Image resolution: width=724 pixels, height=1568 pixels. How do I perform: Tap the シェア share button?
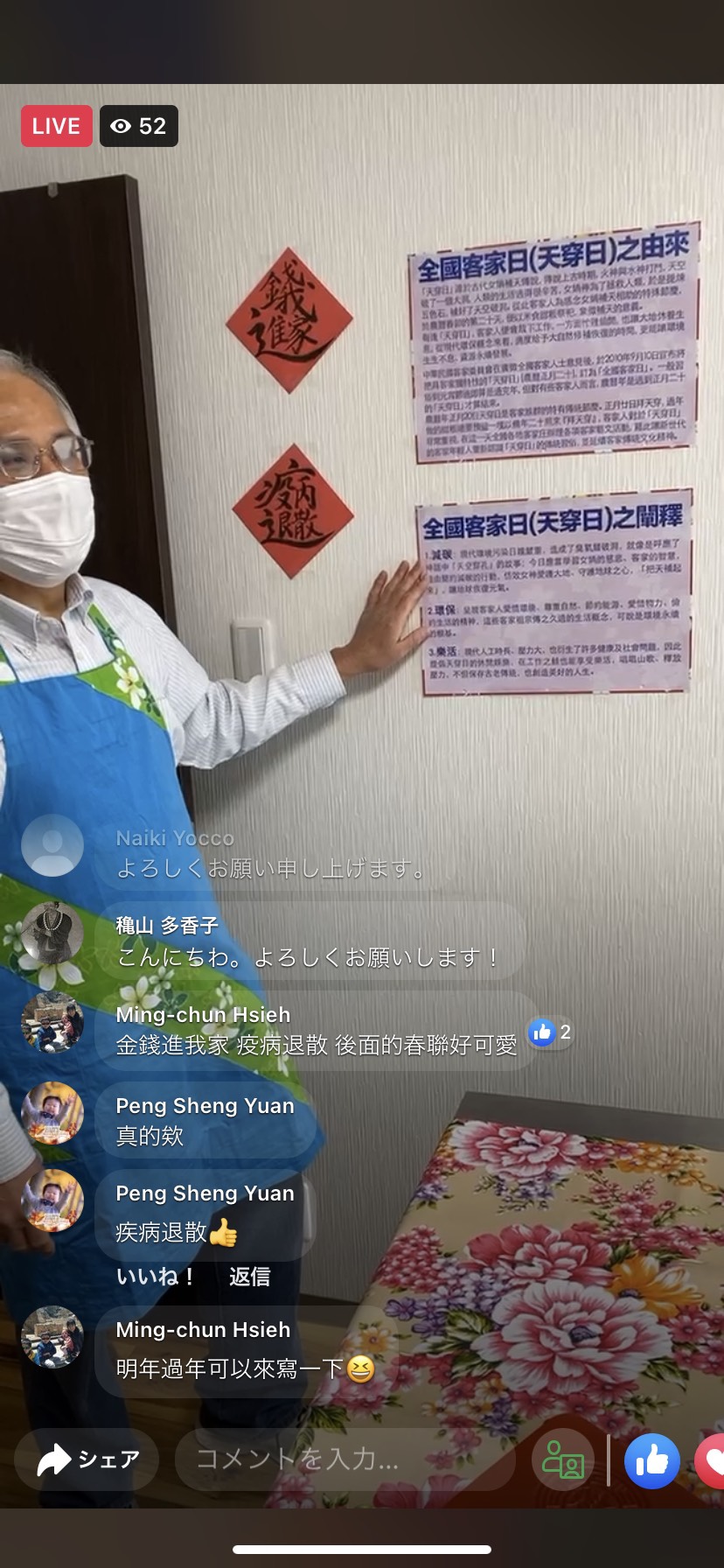coord(87,1459)
